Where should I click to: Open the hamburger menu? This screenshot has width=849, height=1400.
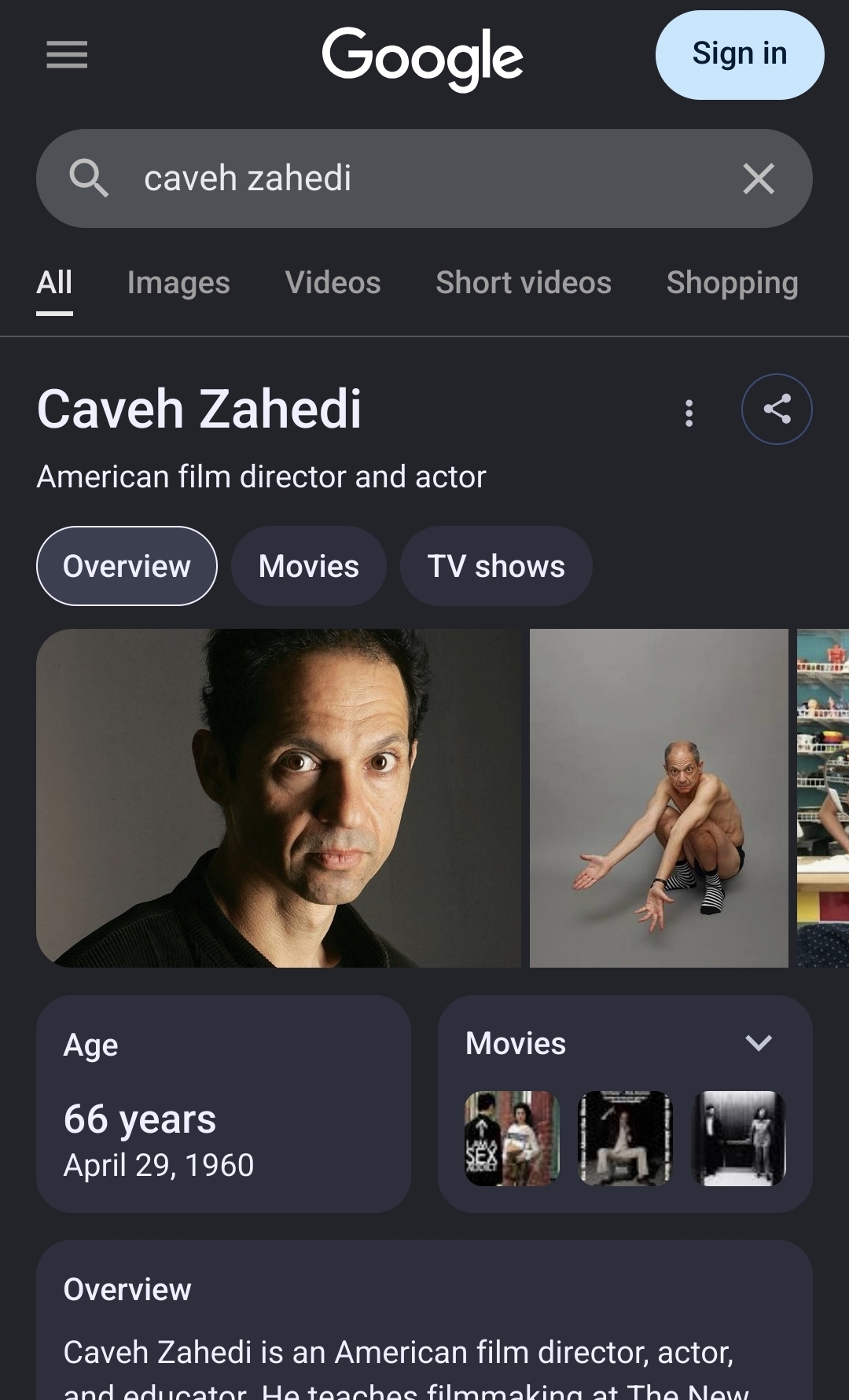(67, 54)
